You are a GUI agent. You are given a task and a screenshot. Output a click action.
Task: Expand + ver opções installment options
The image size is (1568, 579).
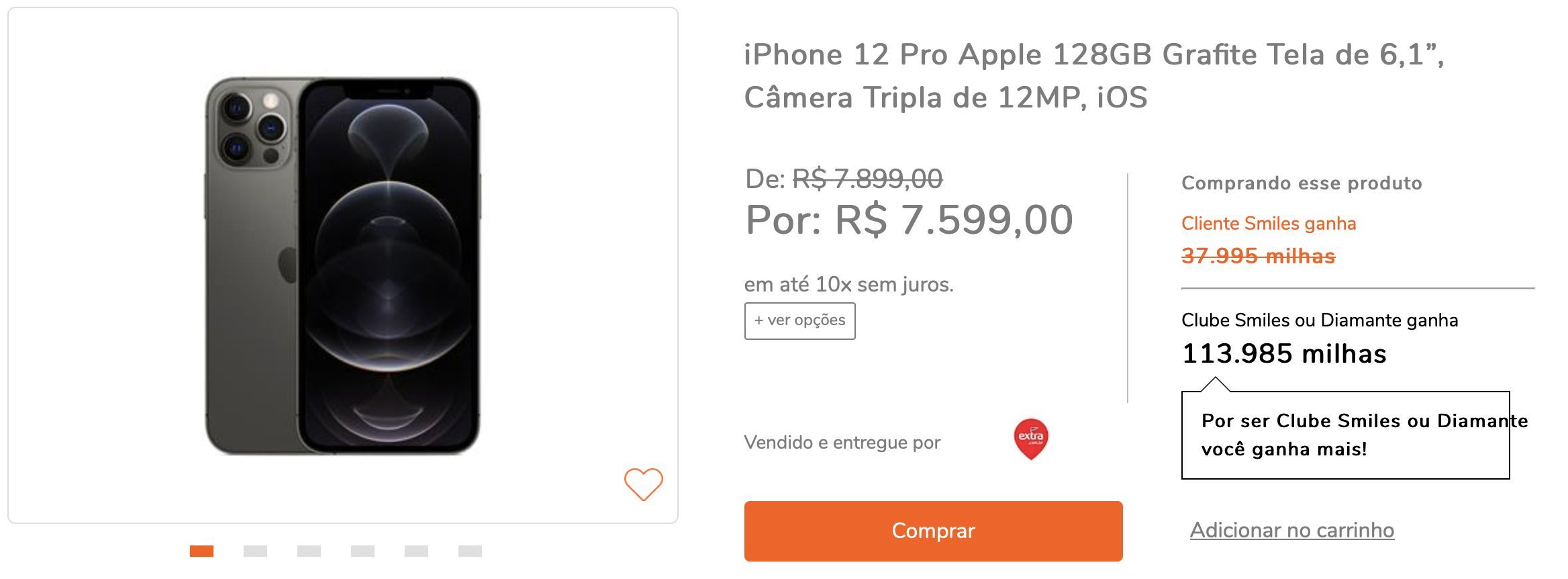coord(799,320)
